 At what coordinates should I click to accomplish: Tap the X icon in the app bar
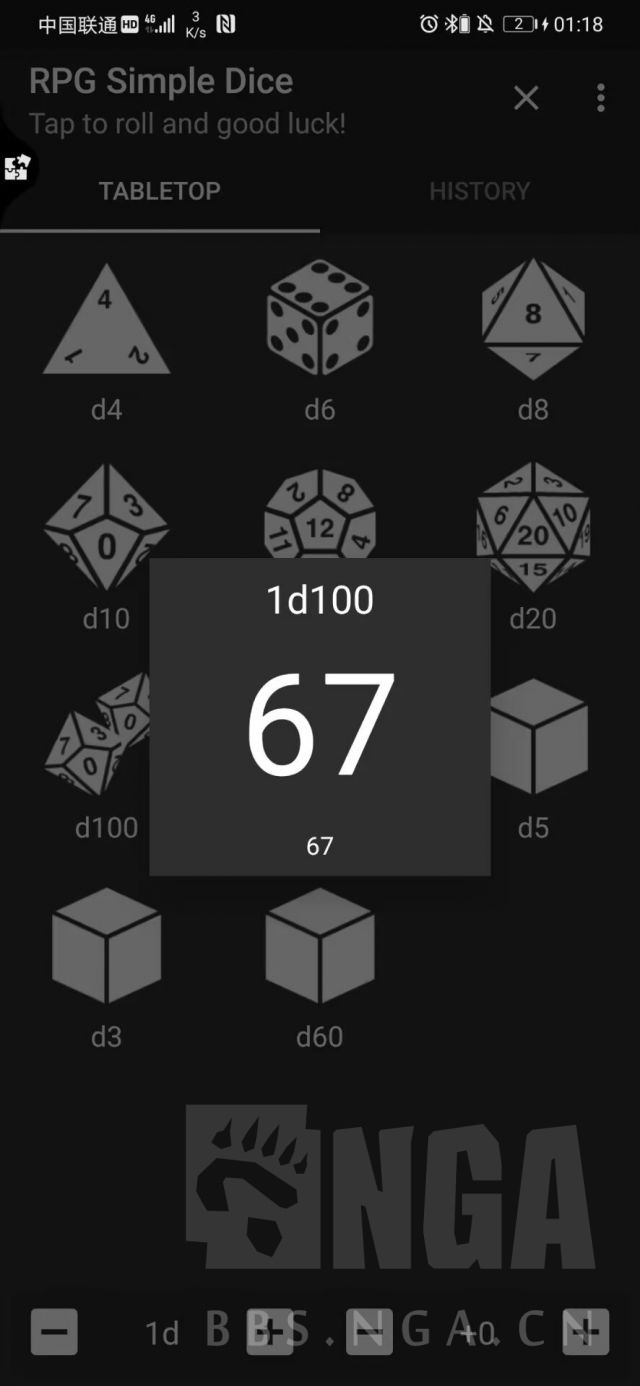[x=526, y=98]
